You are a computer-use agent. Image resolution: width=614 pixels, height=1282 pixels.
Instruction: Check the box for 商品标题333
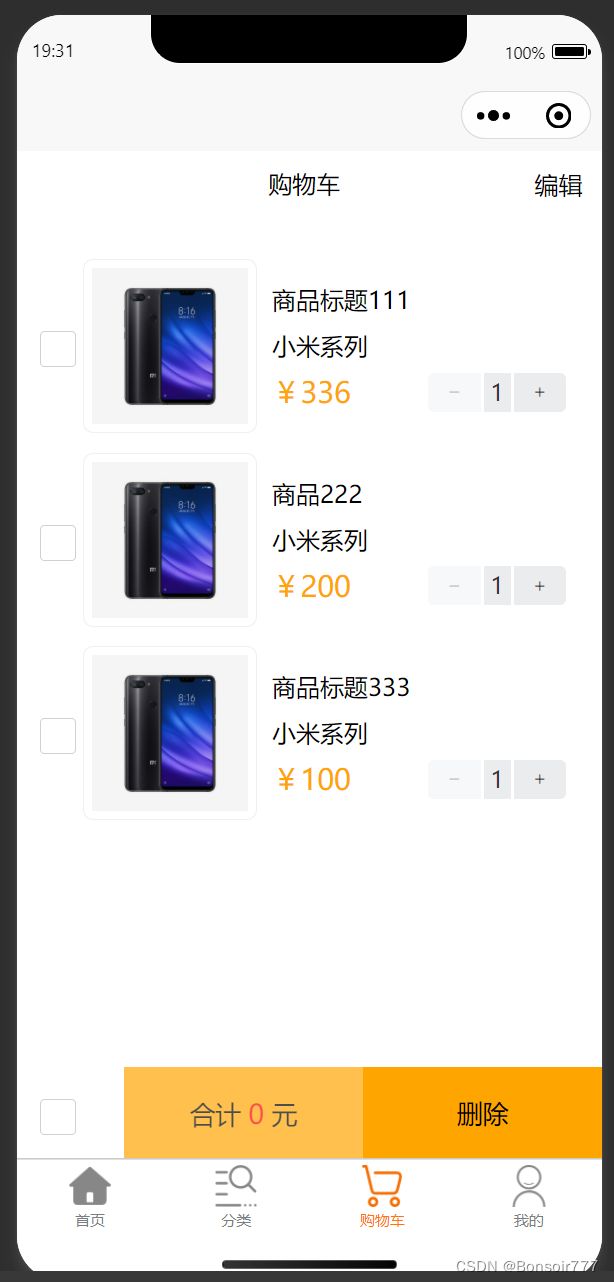58,735
